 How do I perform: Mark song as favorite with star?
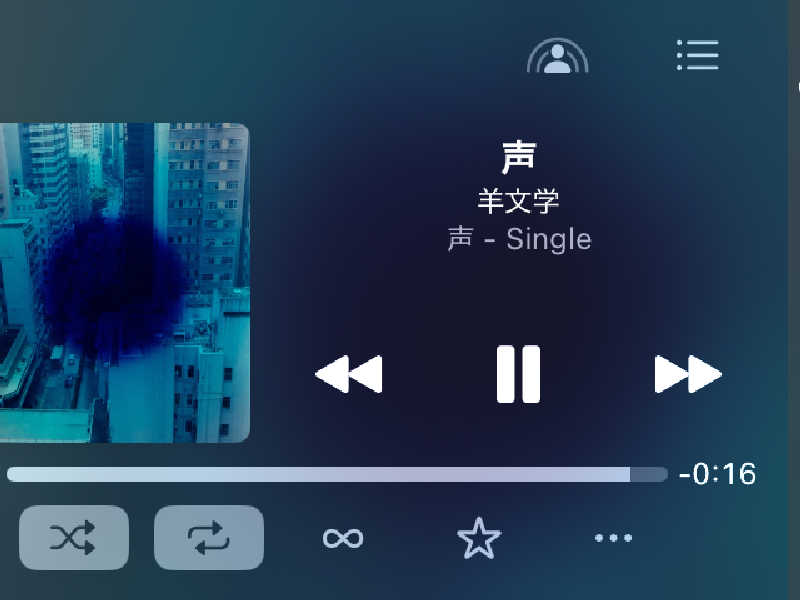(478, 538)
